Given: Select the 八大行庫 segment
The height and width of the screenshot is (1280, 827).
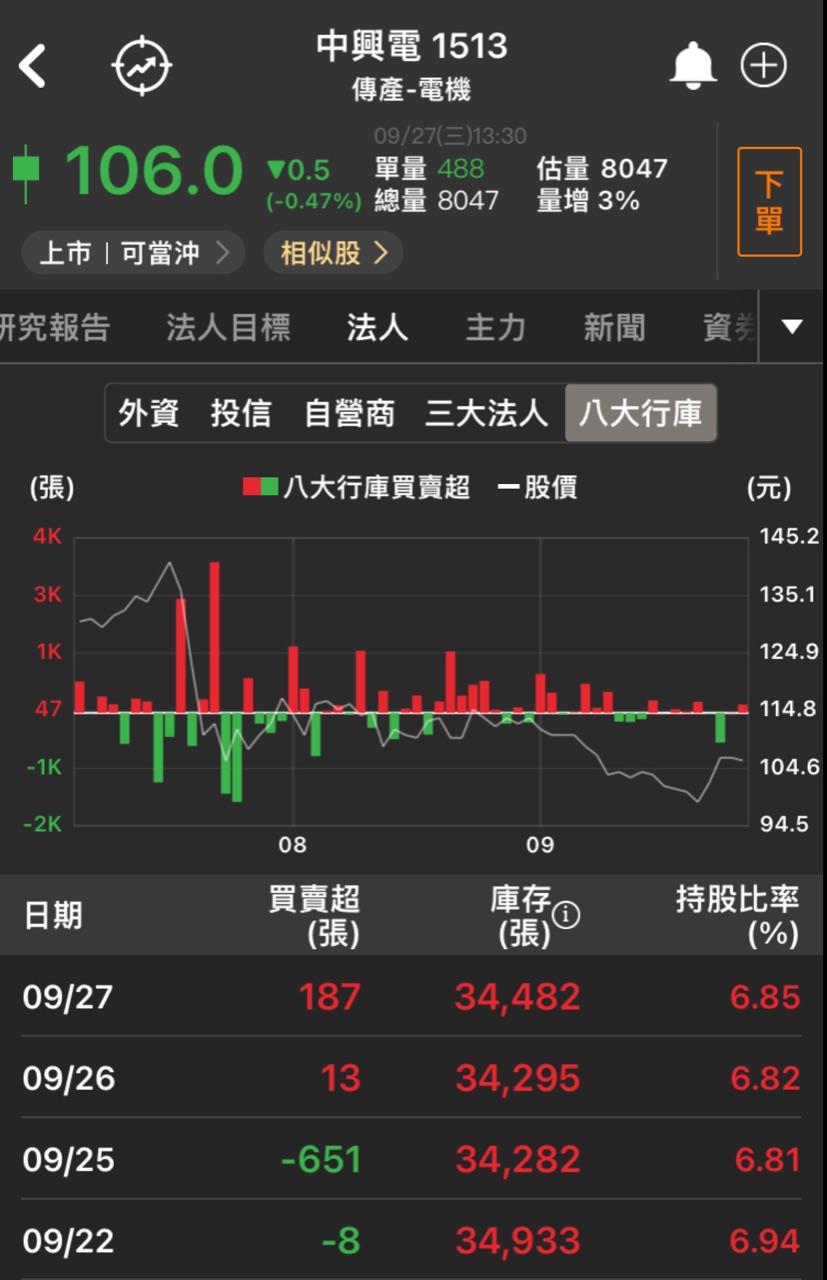Looking at the screenshot, I should click(x=640, y=413).
